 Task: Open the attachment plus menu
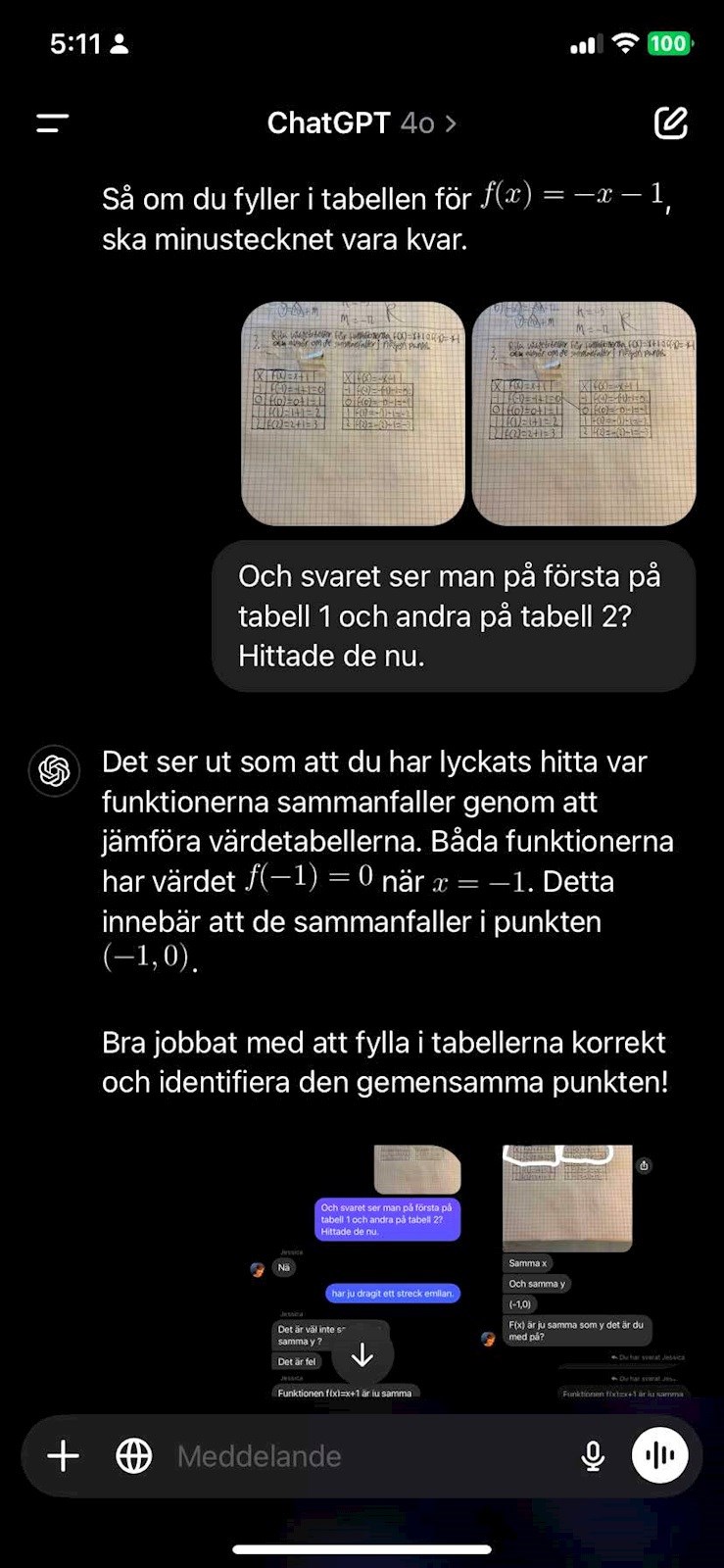click(64, 1455)
